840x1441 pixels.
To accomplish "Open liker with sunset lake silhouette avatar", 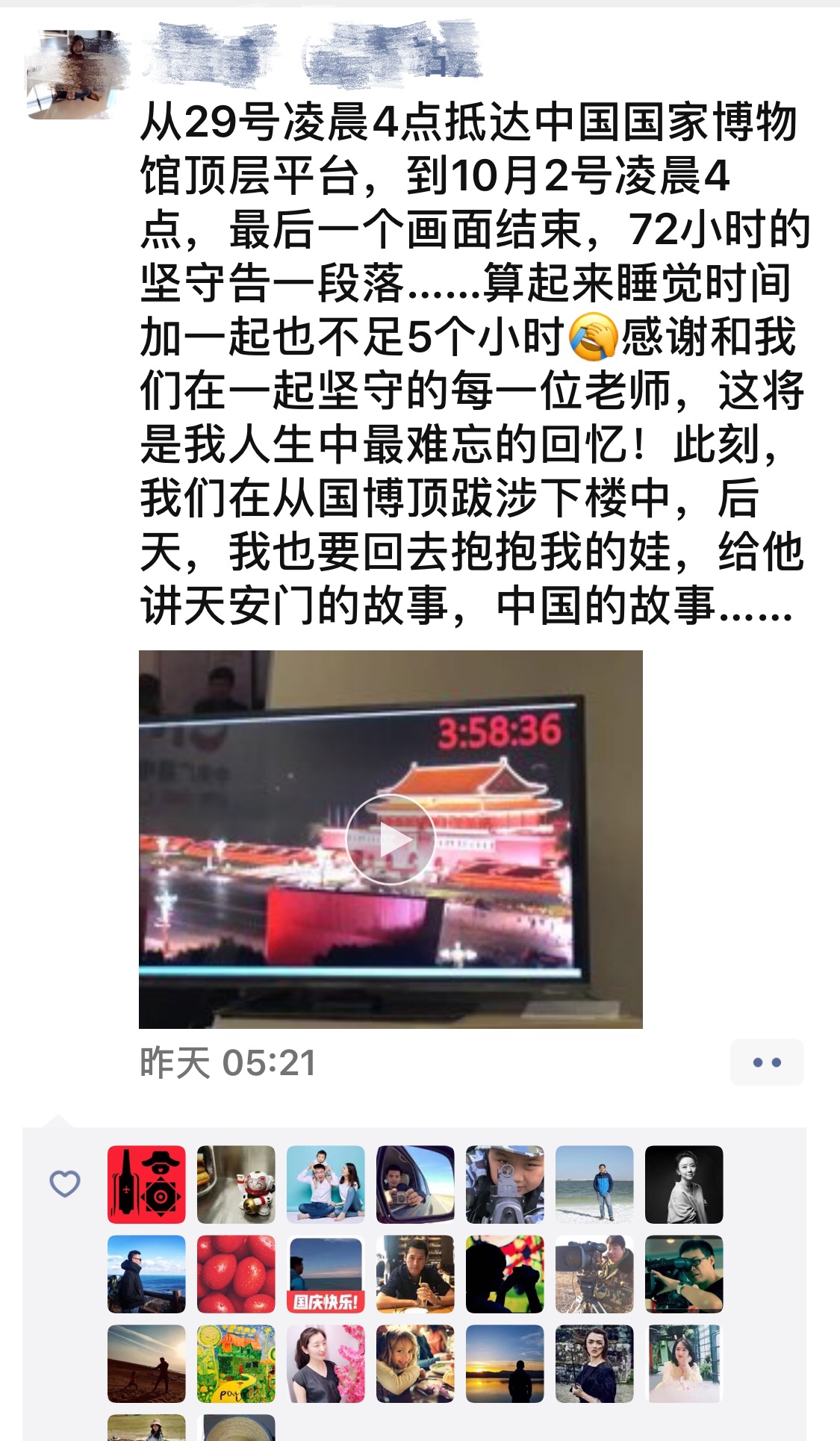I will (x=505, y=1363).
